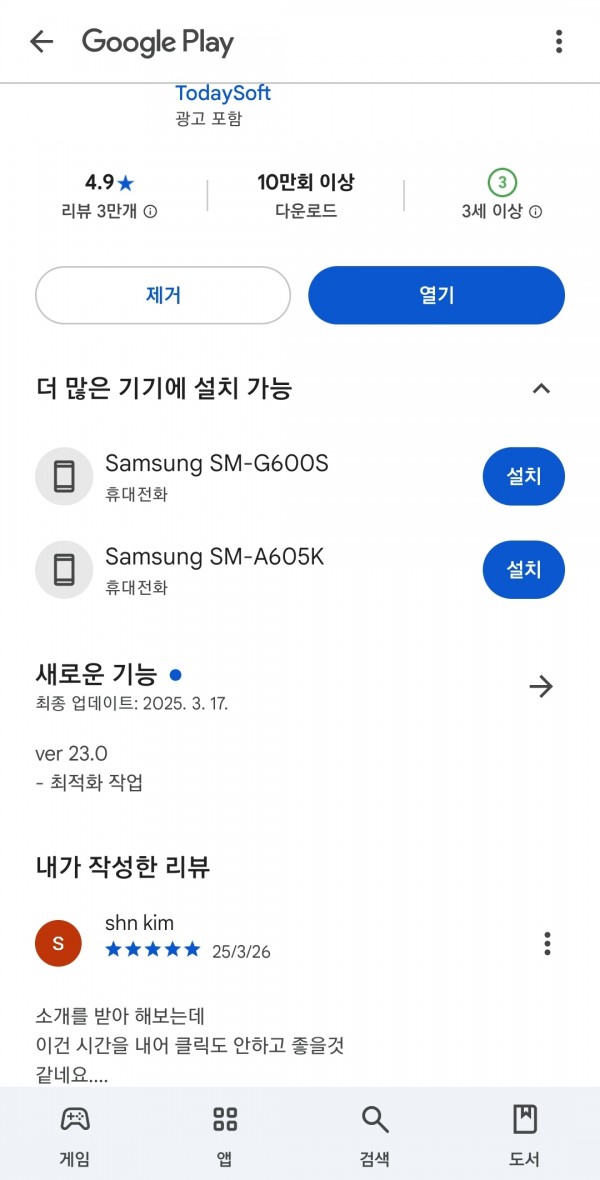Image resolution: width=600 pixels, height=1180 pixels.
Task: Open the Google Play overflow menu
Action: tap(559, 42)
